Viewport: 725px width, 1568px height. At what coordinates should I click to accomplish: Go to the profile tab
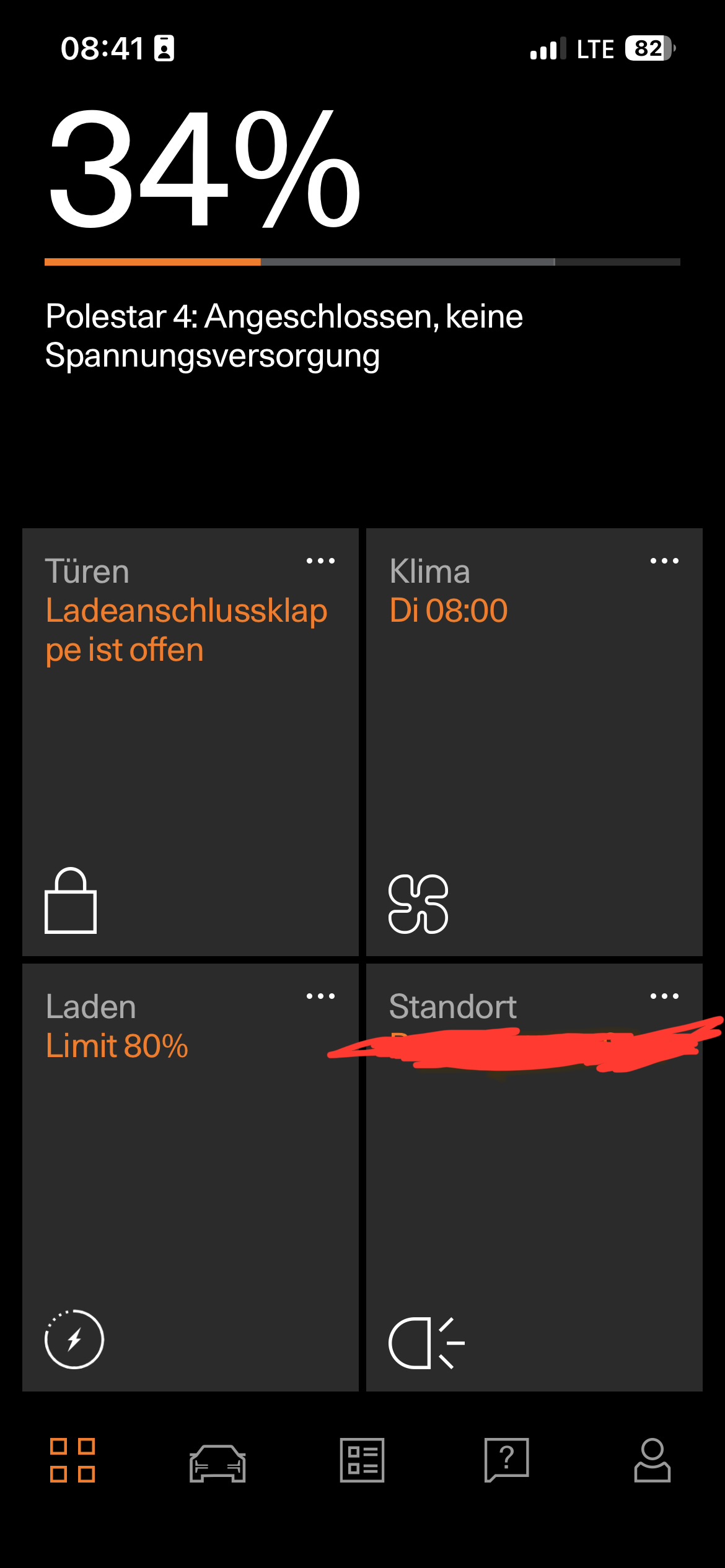tap(652, 1460)
